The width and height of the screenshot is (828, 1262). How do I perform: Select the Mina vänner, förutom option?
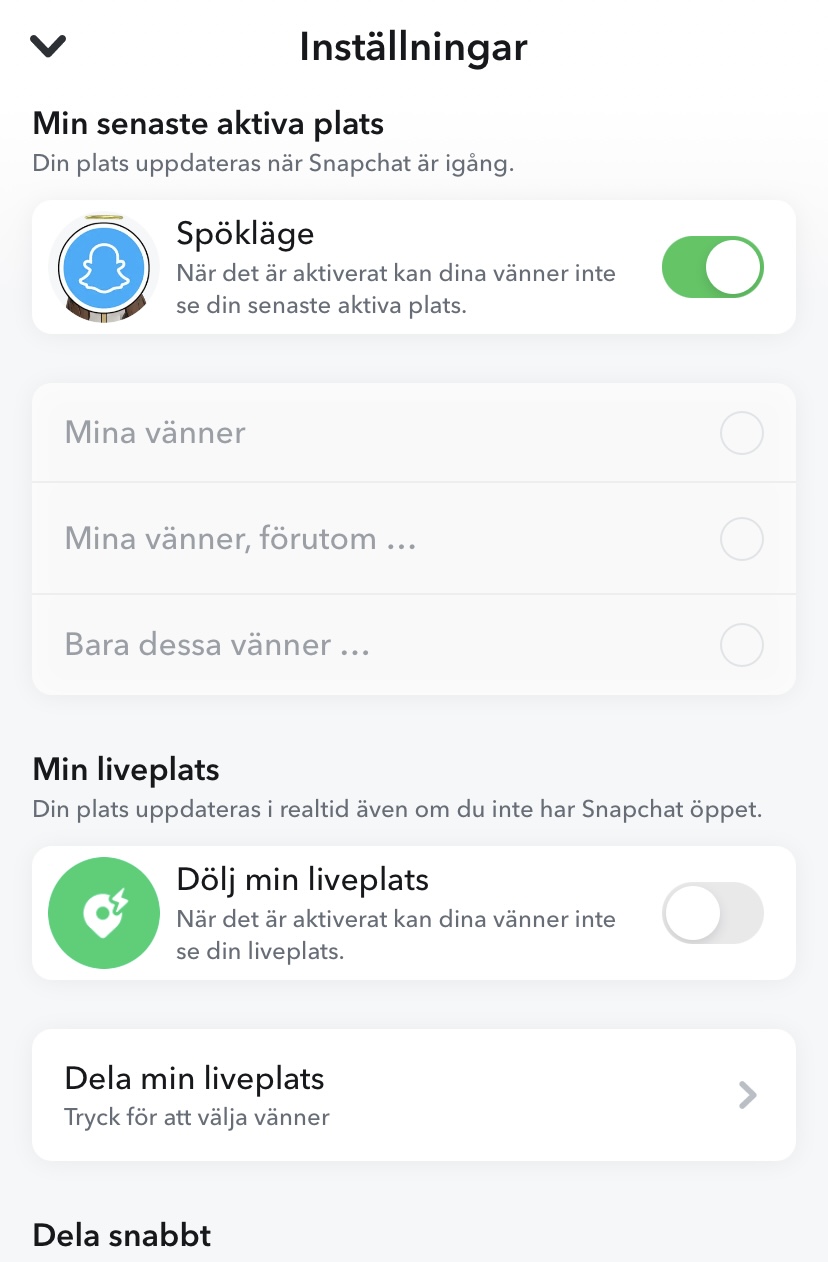pos(741,538)
